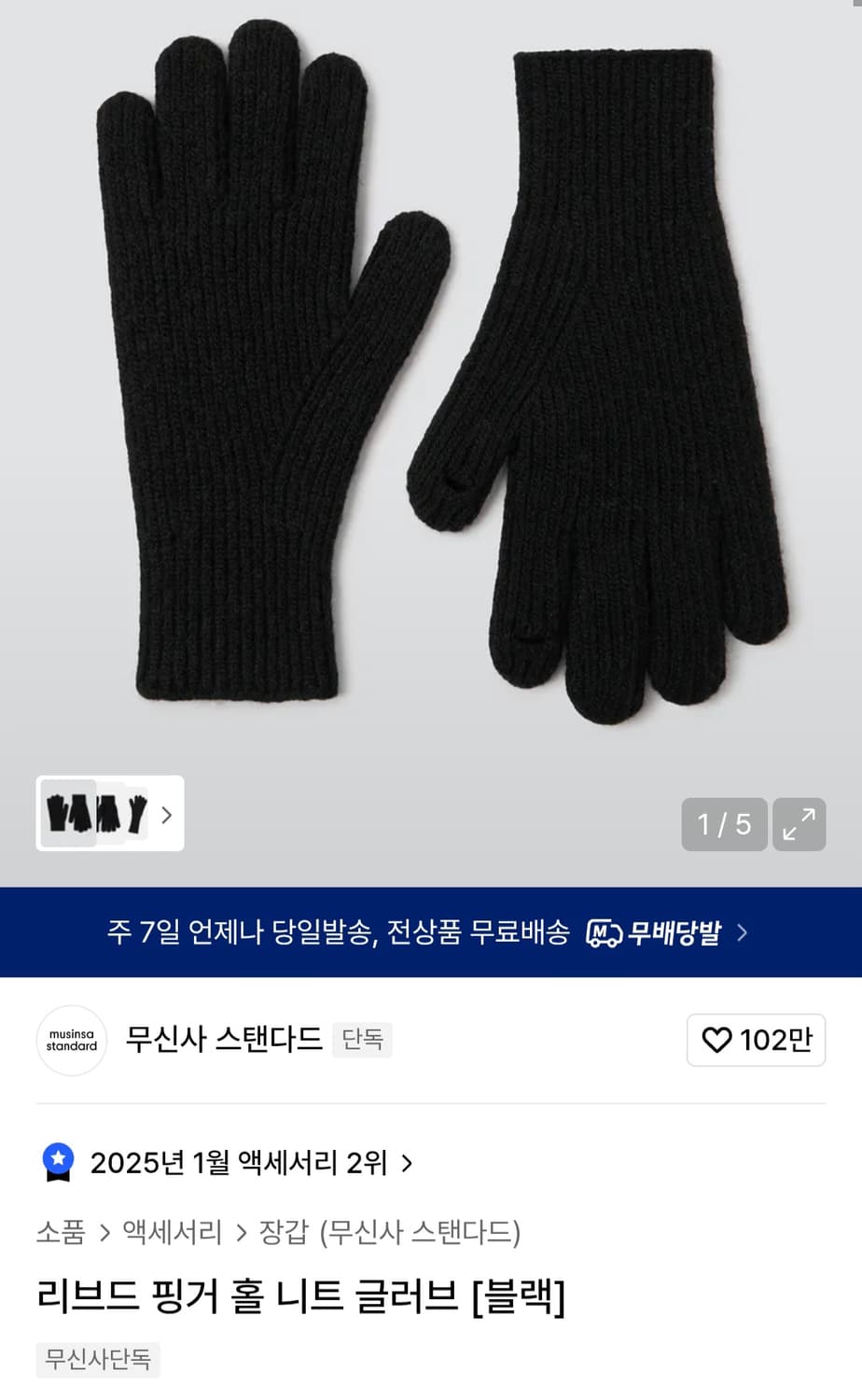Select the third glove thumbnail icon
The height and width of the screenshot is (1400, 862).
138,814
